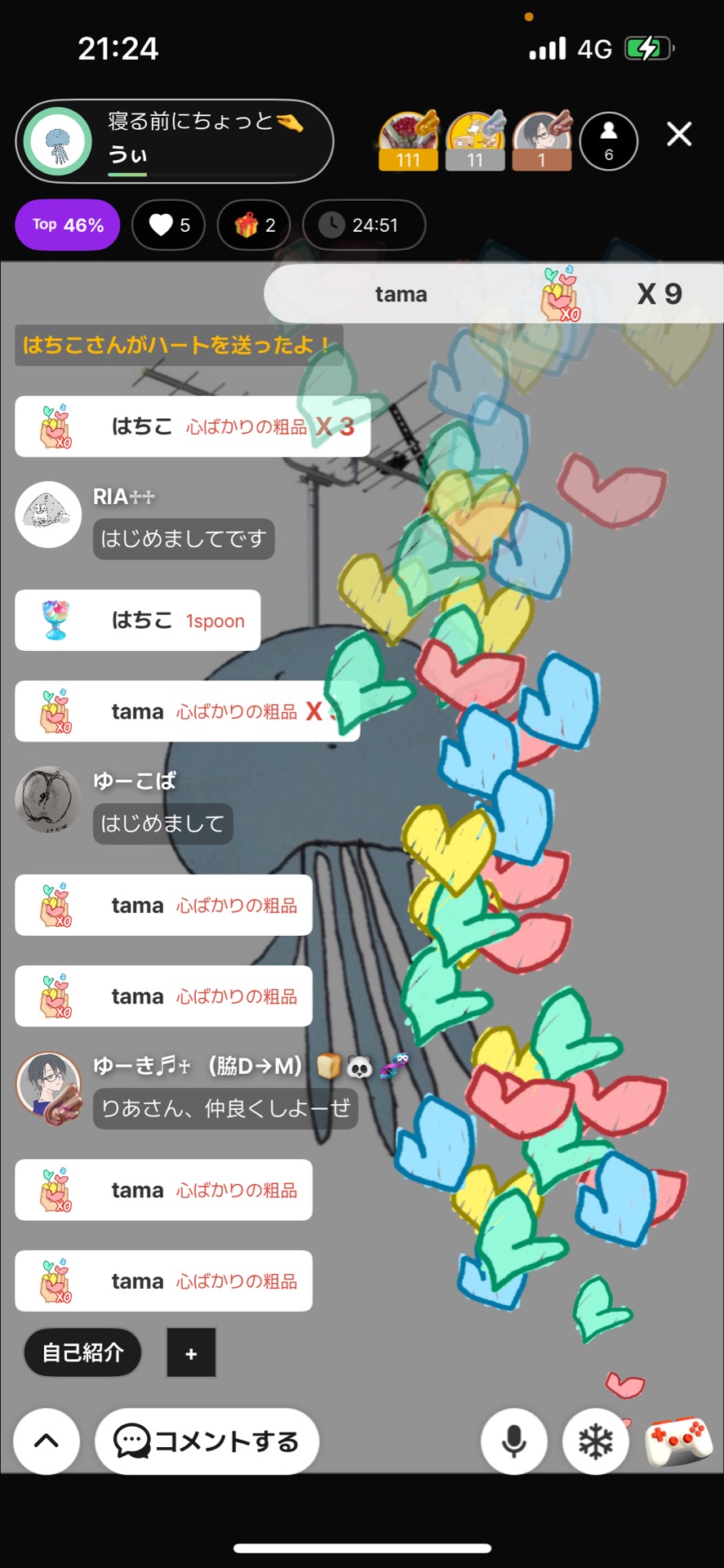View top supporter with 111 points
This screenshot has width=724, height=1568.
[407, 140]
